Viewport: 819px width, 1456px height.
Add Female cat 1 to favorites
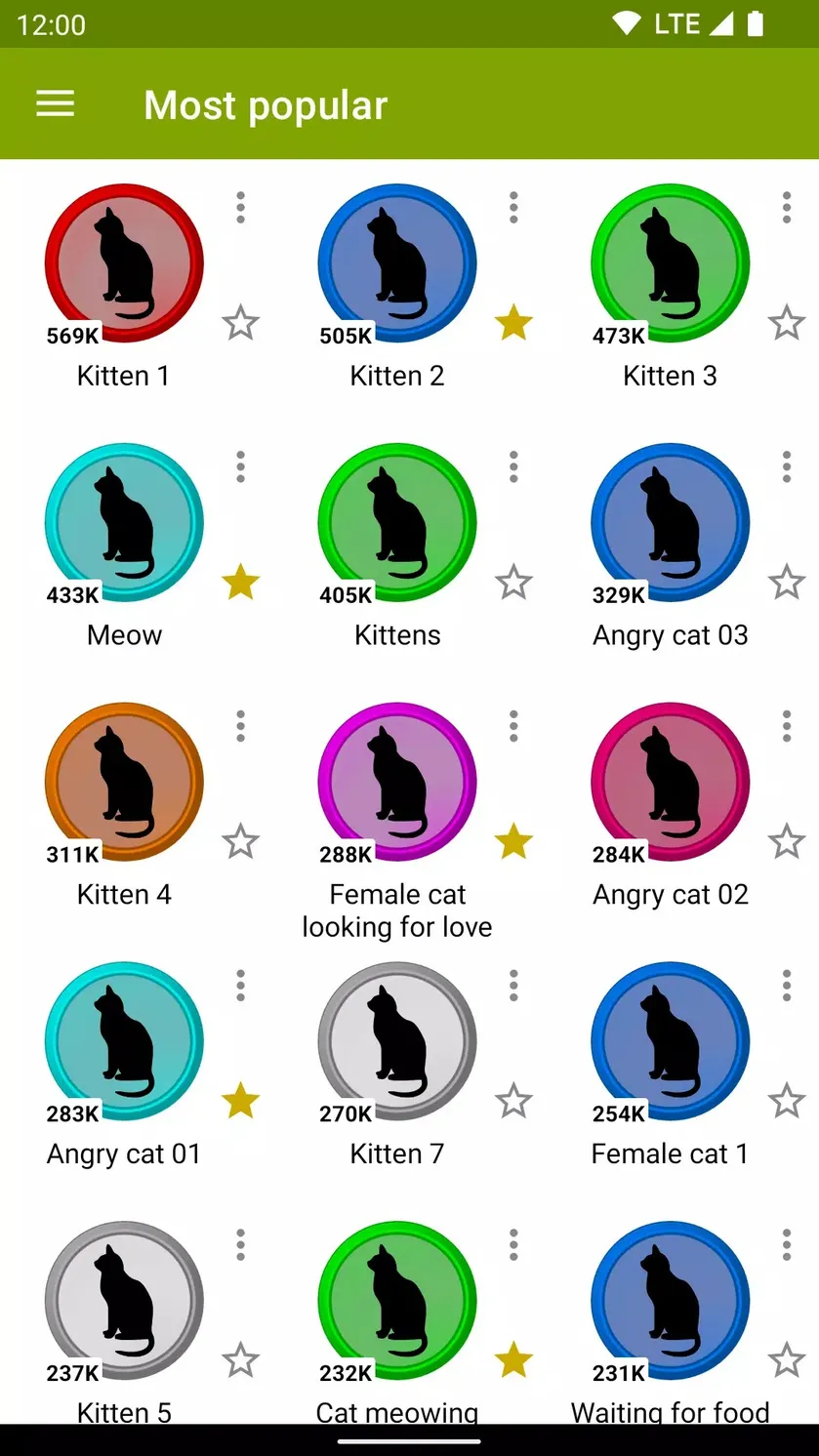coord(787,1102)
